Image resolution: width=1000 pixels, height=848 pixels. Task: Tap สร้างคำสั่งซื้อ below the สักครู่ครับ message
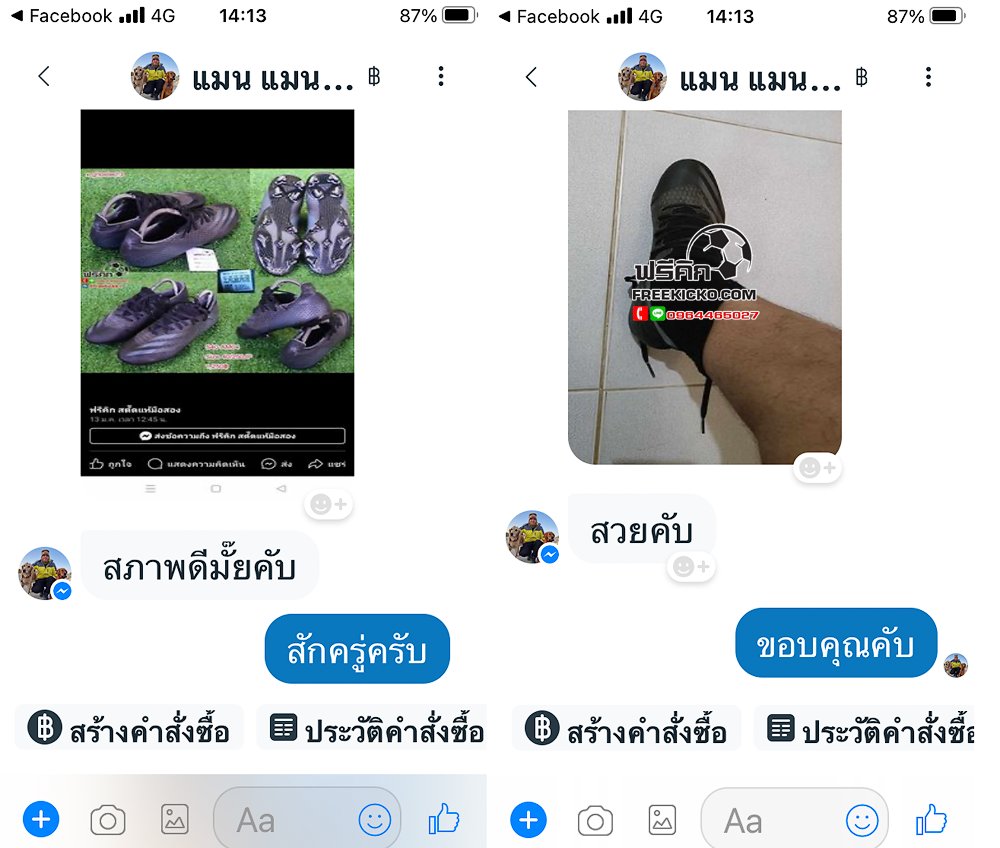130,729
